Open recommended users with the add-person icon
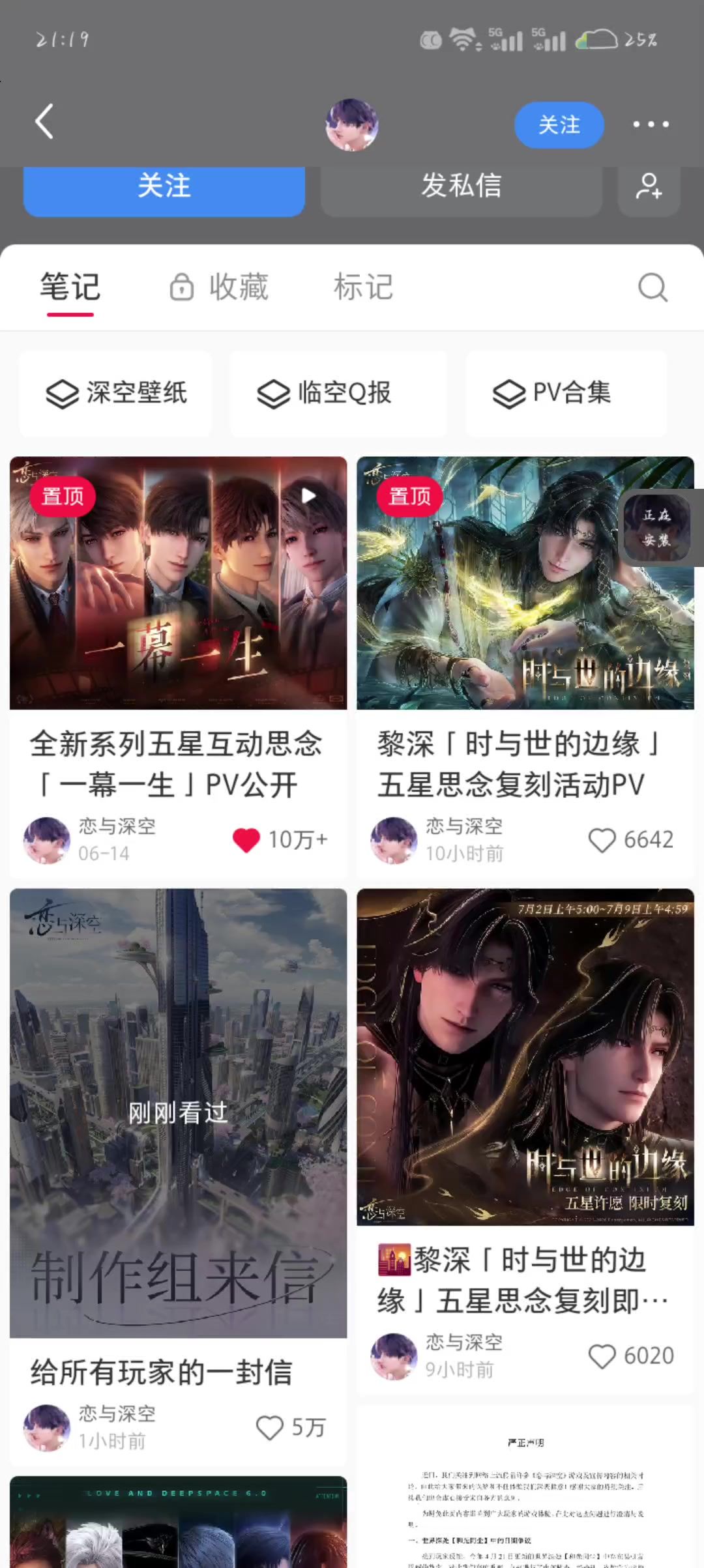Image resolution: width=704 pixels, height=1568 pixels. click(649, 188)
